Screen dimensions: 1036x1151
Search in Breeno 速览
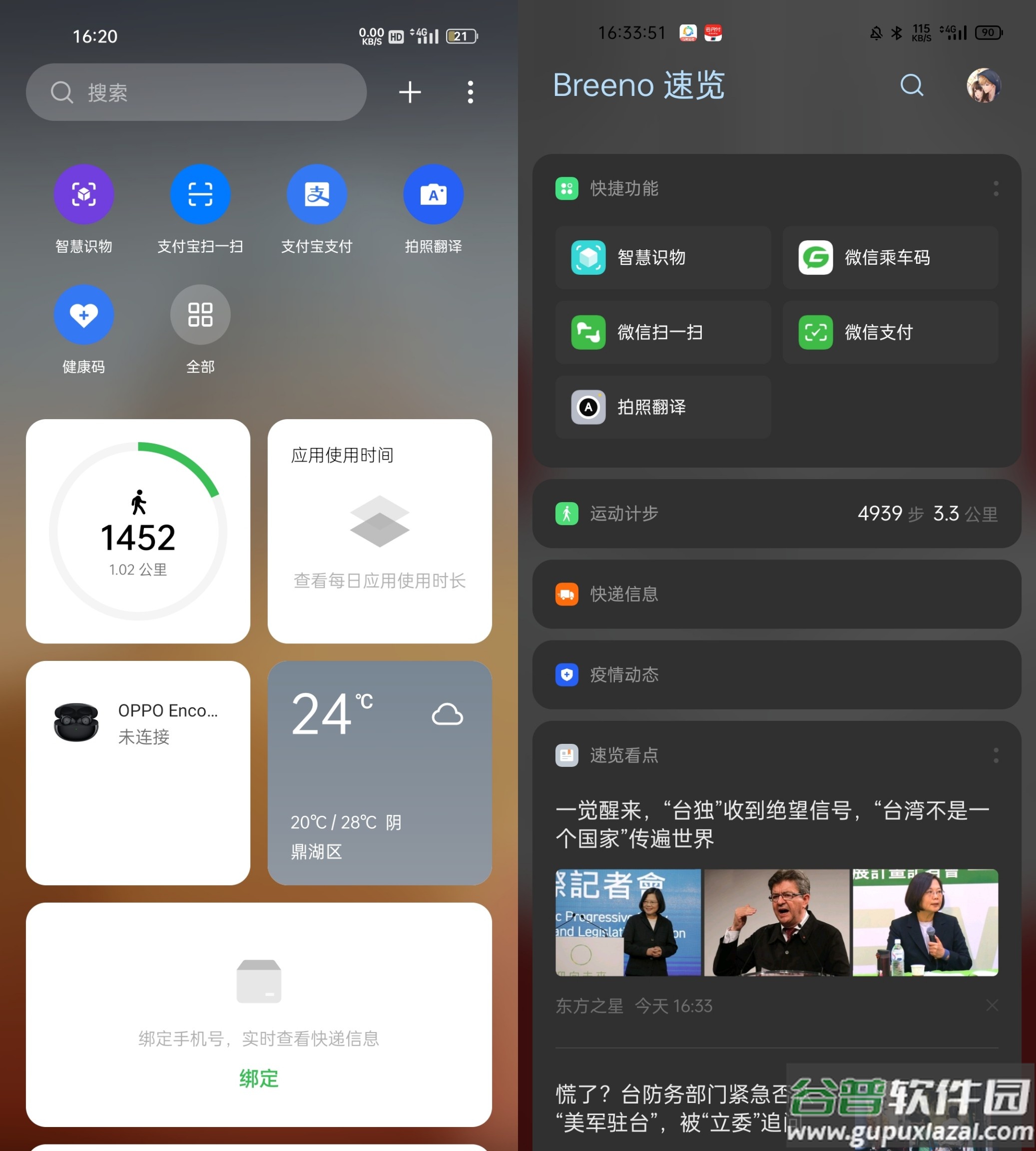911,85
